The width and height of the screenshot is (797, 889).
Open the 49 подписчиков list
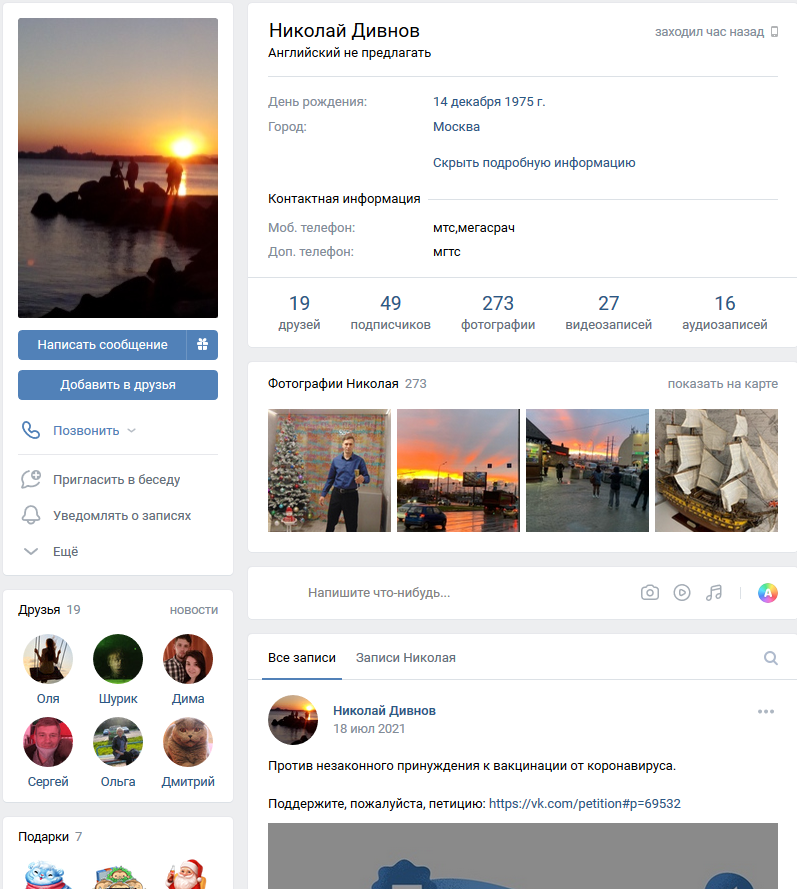tap(391, 312)
